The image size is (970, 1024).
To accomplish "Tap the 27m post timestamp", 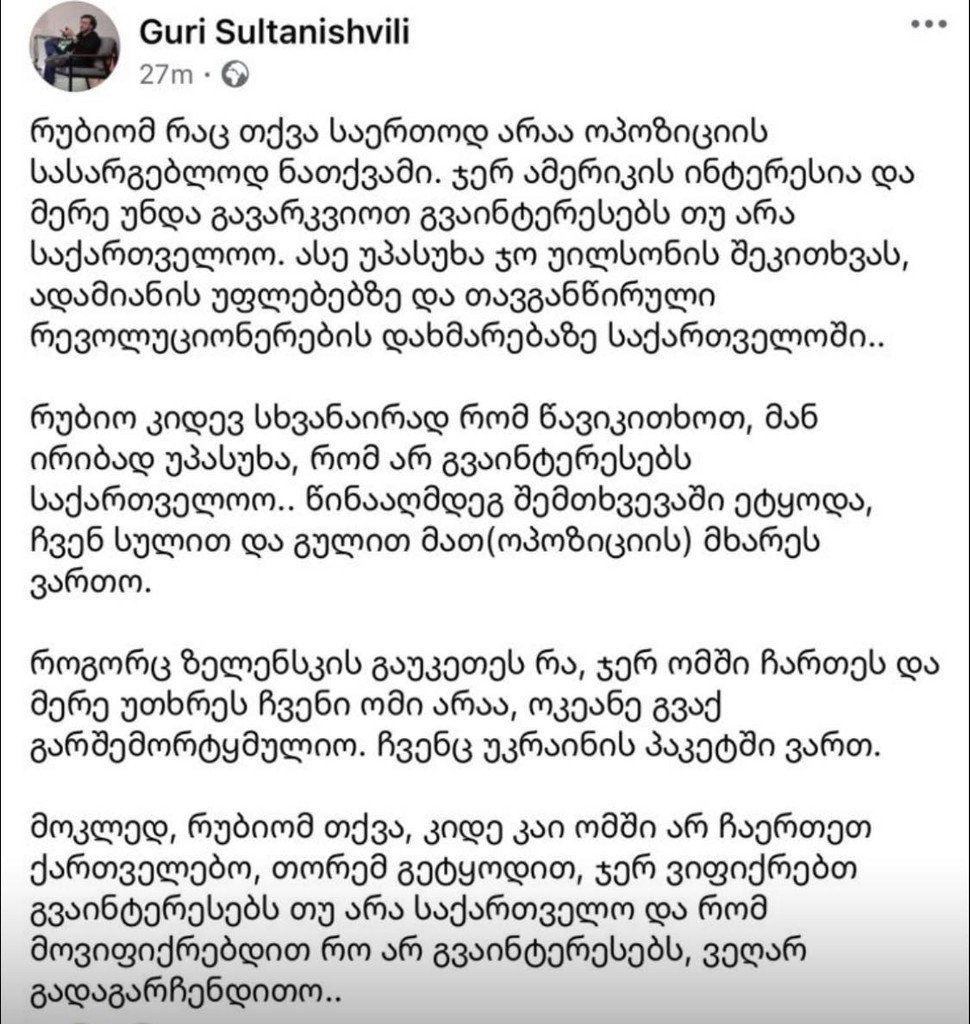I will coord(165,74).
